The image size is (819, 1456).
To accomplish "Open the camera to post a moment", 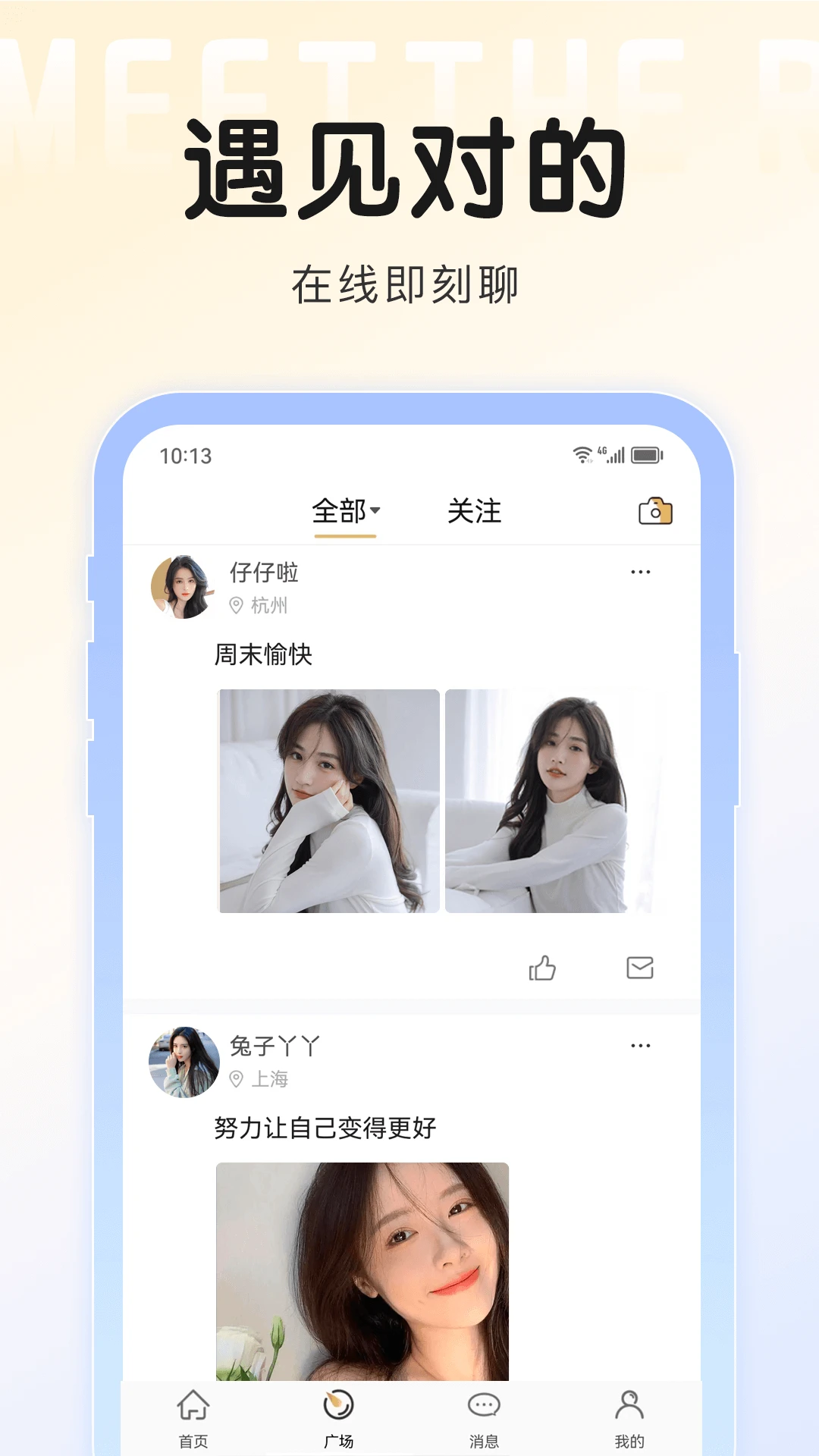I will [654, 511].
